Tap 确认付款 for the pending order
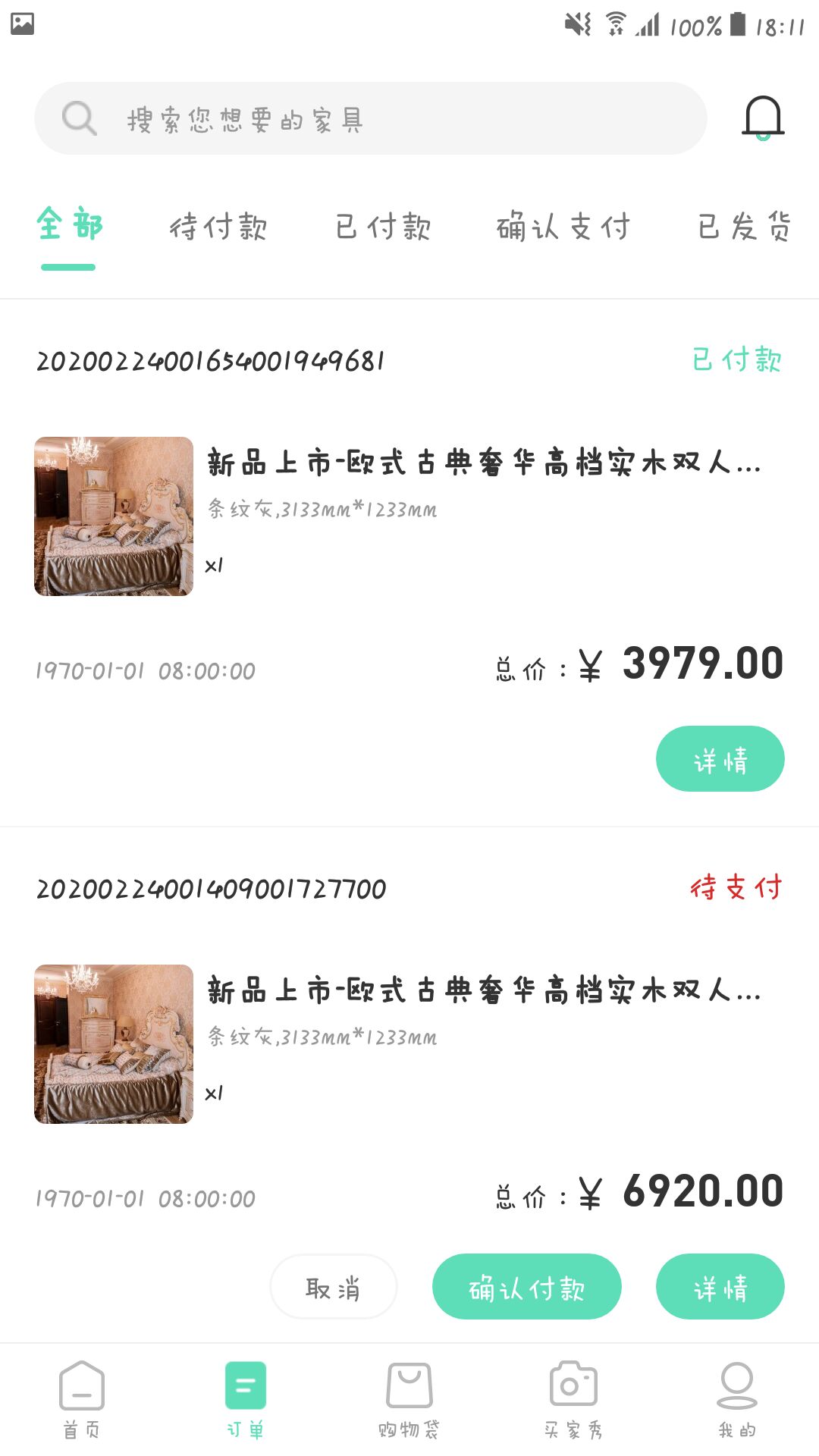This screenshot has height=1456, width=819. tap(526, 1287)
